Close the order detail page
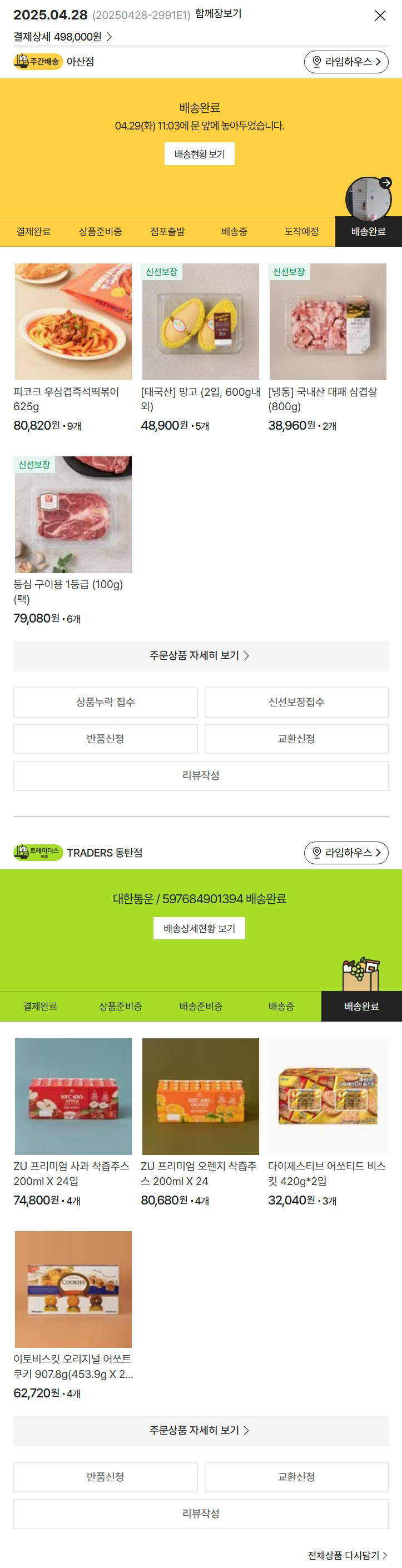The width and height of the screenshot is (402, 1568). pyautogui.click(x=379, y=16)
